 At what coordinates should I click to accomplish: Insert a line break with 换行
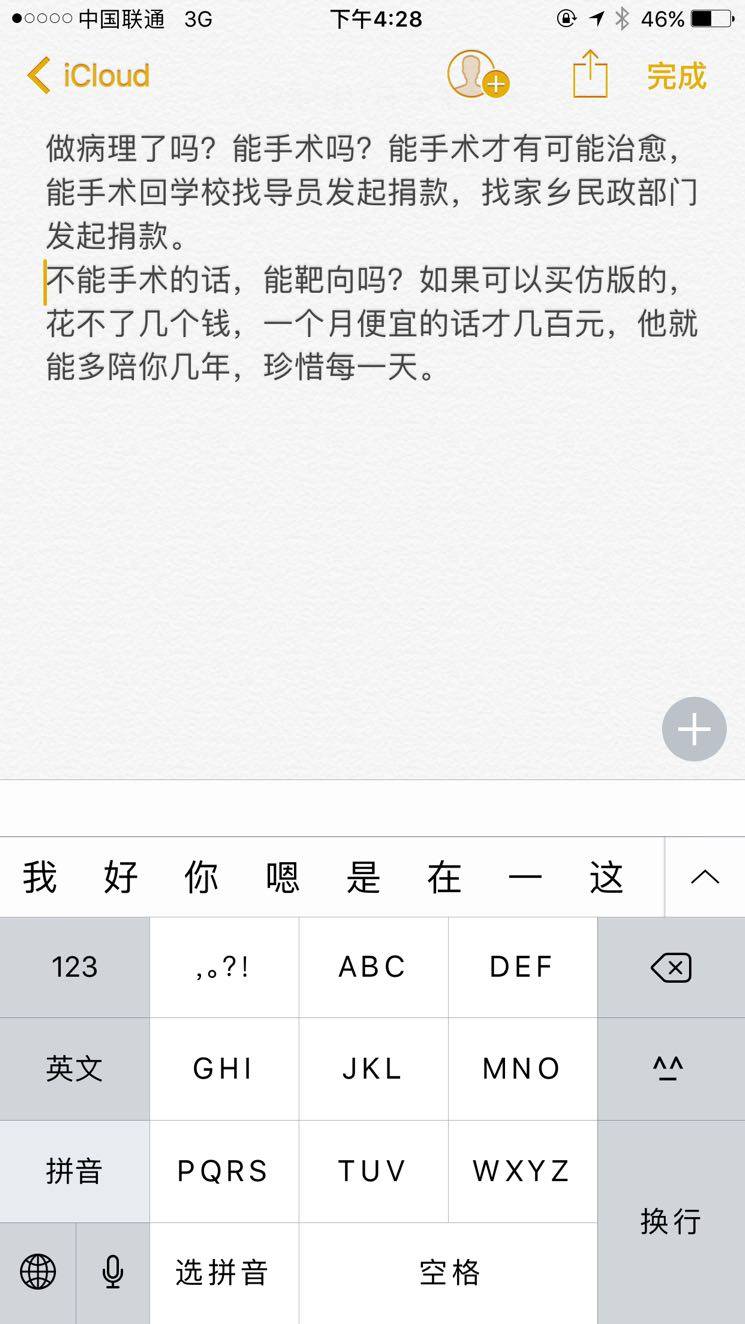pyautogui.click(x=671, y=1221)
